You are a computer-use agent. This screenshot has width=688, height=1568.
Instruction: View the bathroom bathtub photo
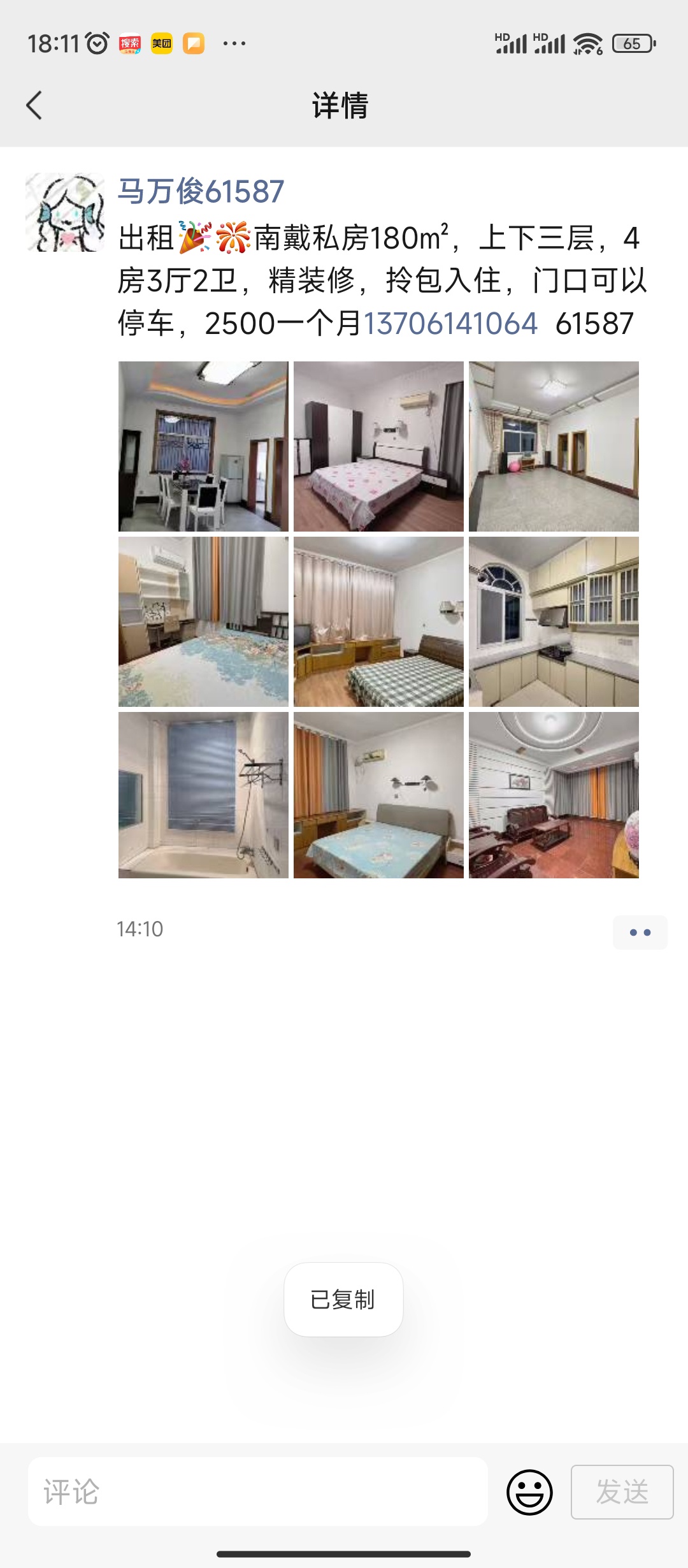point(203,795)
